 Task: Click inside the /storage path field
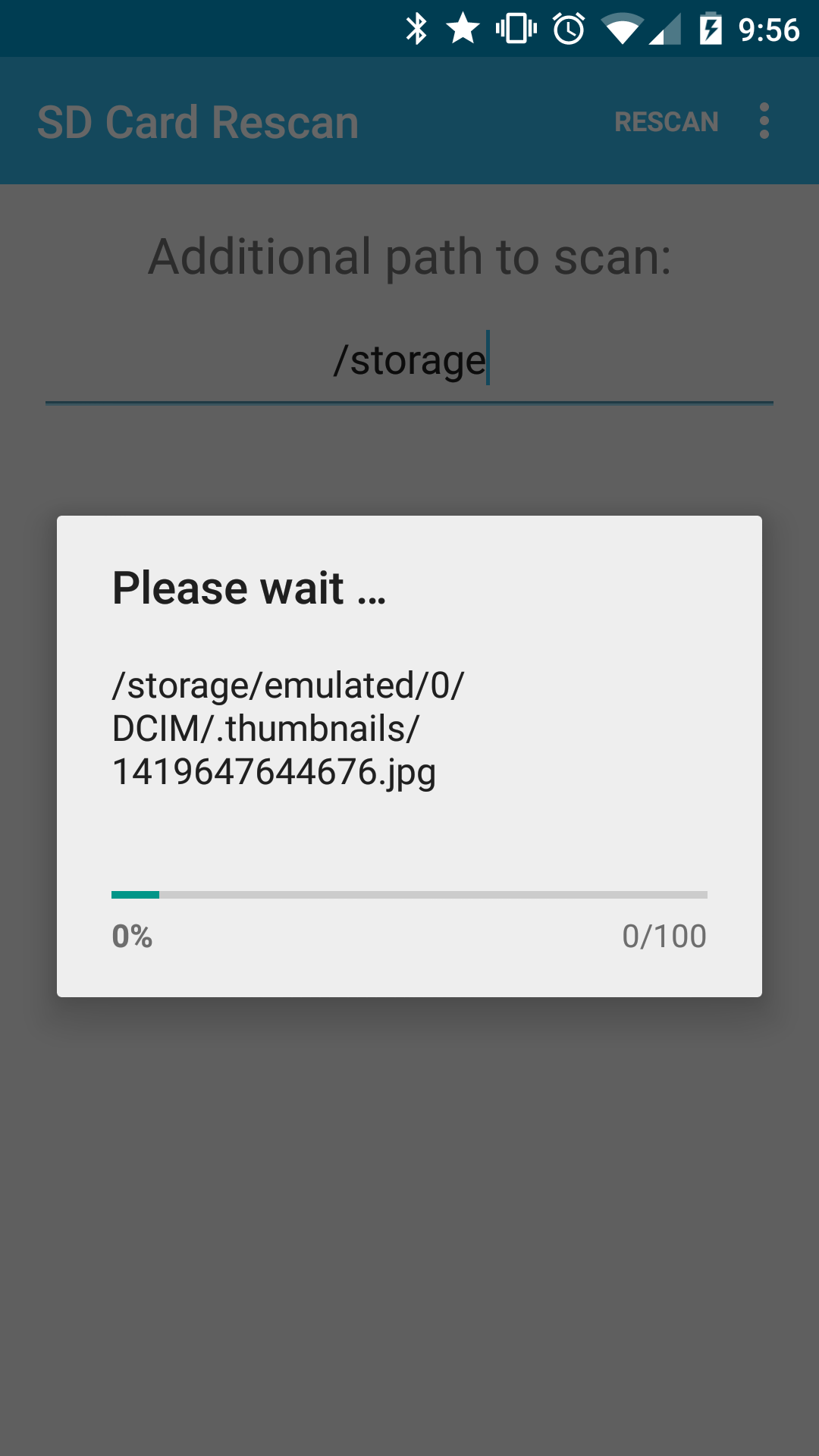(x=409, y=360)
